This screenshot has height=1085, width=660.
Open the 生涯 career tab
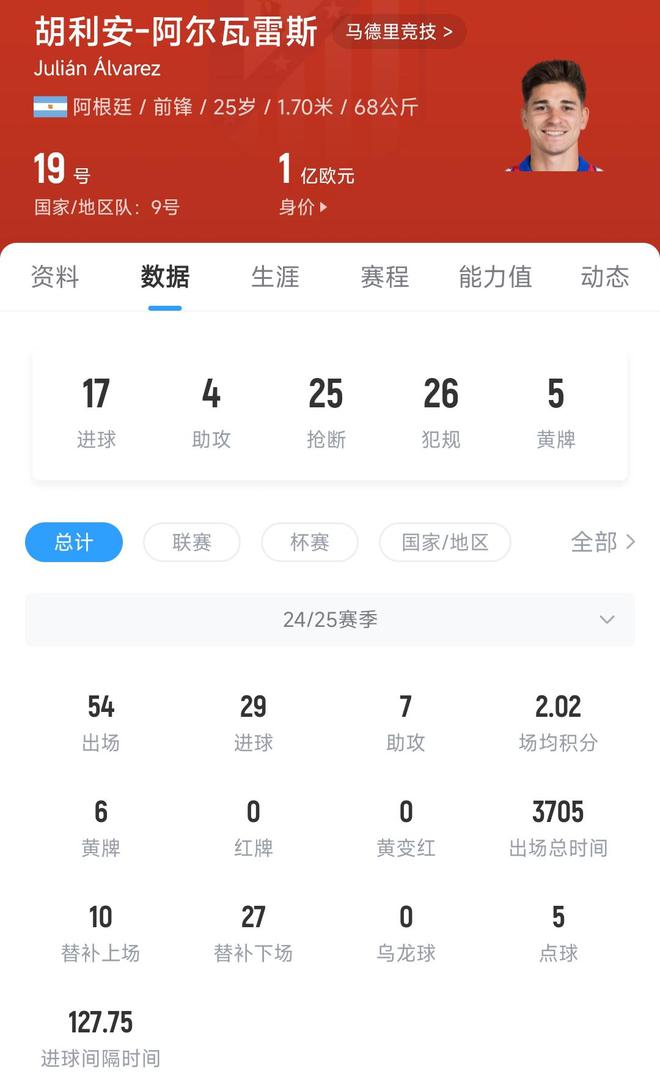(x=275, y=277)
